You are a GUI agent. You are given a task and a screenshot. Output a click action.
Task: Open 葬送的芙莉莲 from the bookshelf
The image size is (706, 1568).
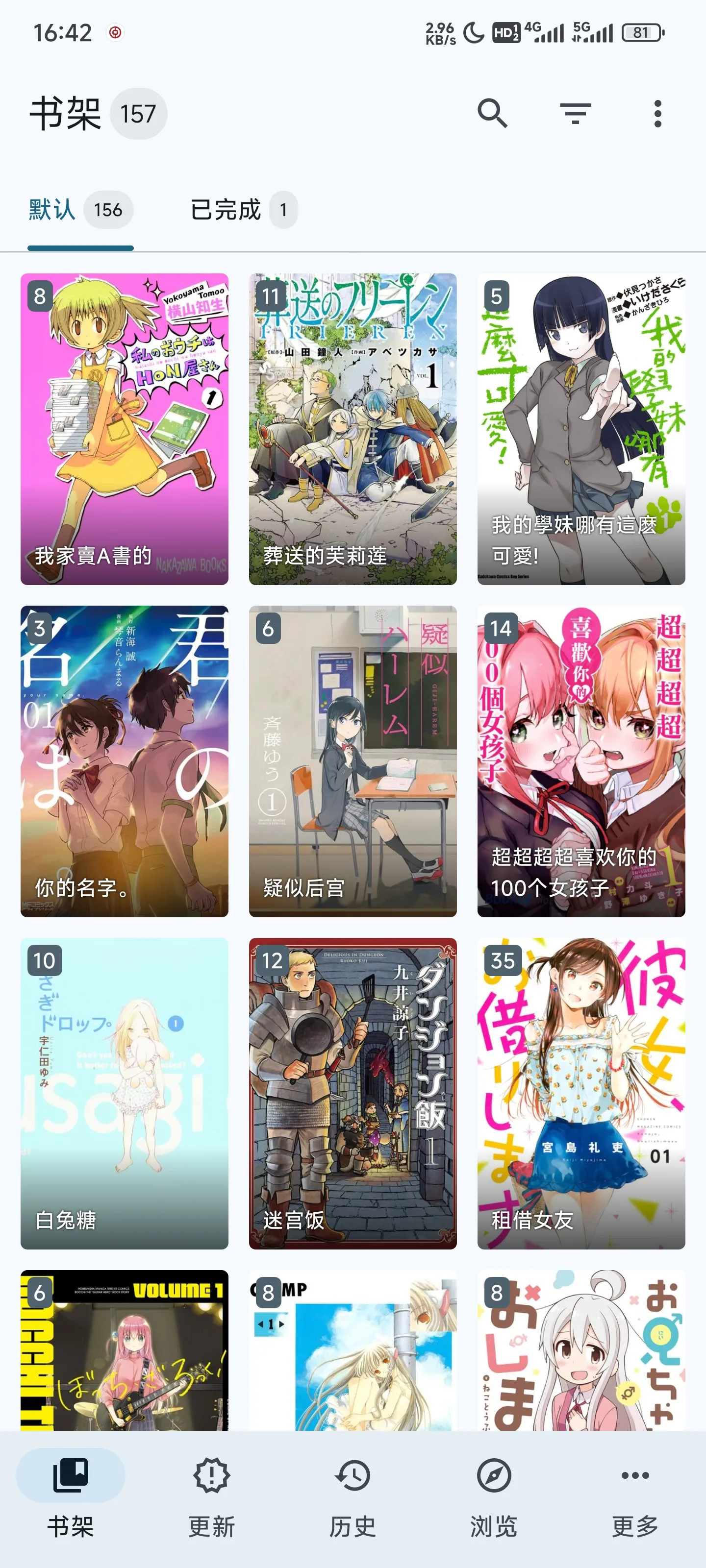pos(353,429)
